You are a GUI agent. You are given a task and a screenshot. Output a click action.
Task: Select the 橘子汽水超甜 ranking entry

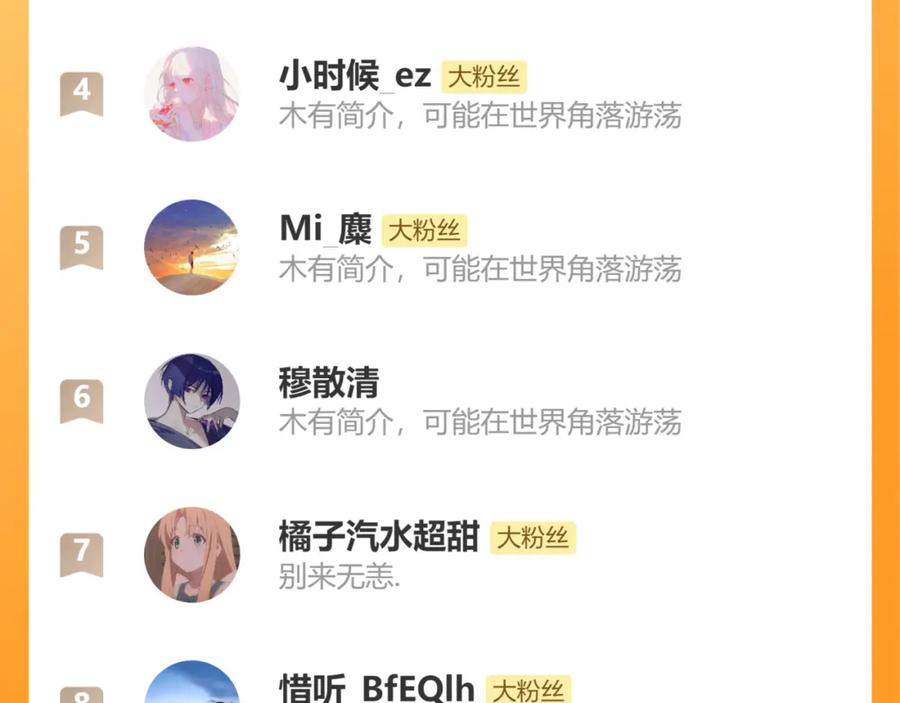point(450,554)
